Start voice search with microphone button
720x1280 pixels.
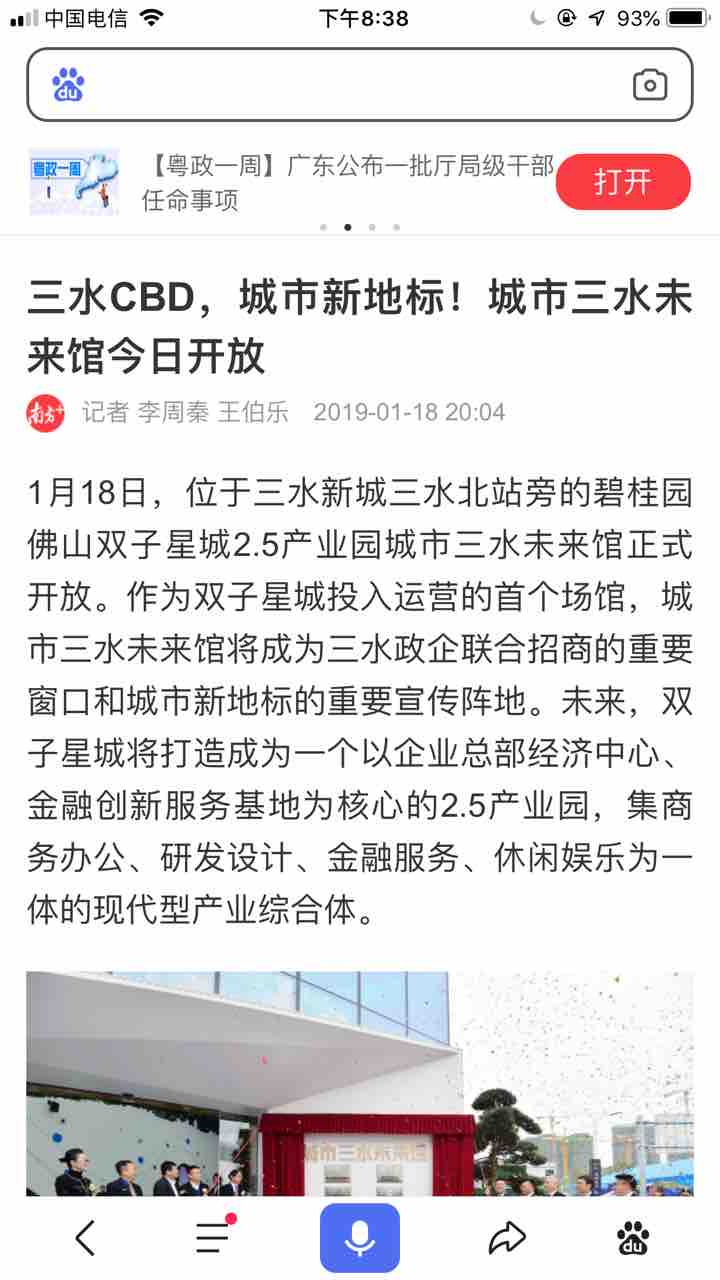[x=360, y=1238]
